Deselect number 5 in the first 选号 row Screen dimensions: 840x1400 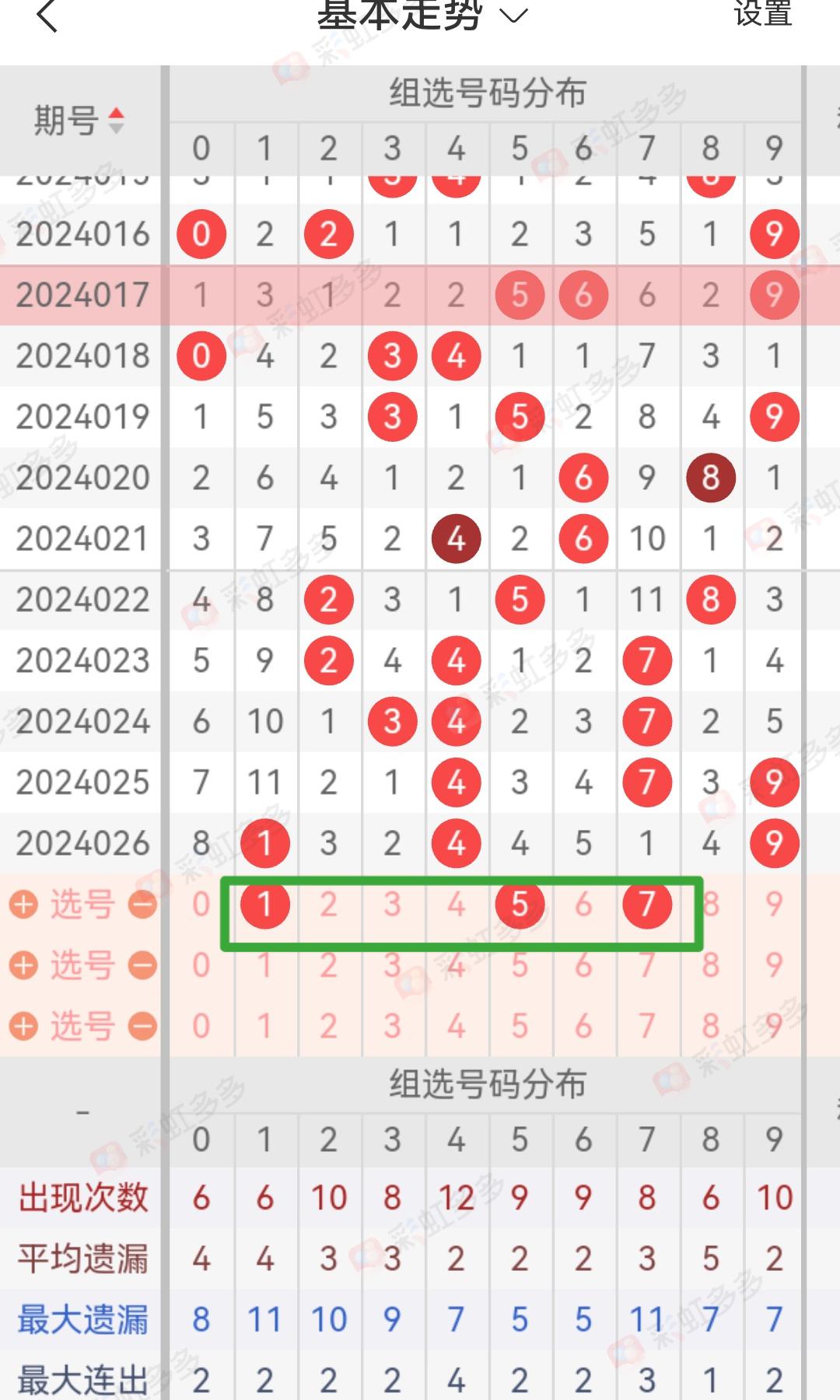[x=520, y=905]
